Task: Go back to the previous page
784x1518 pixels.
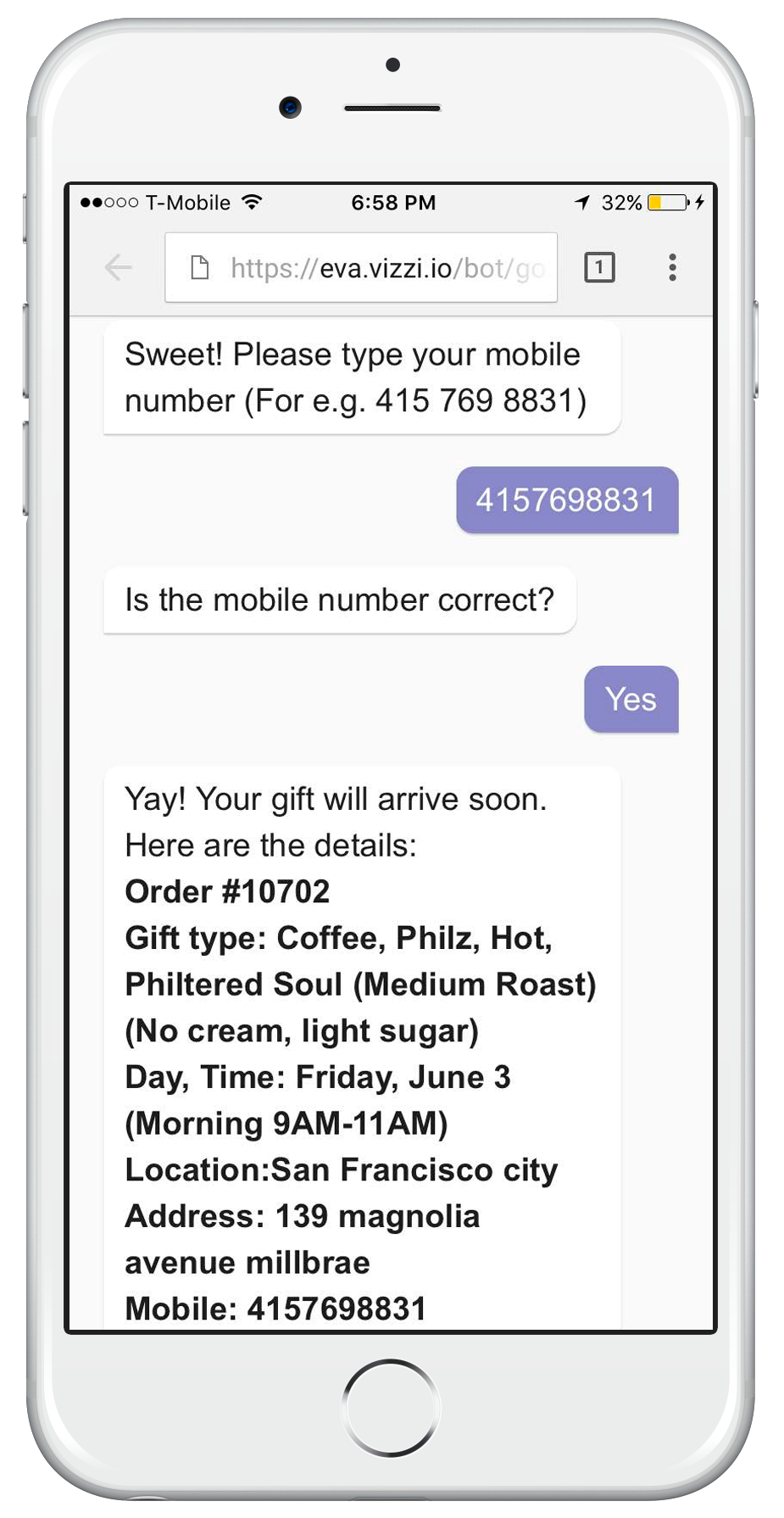Action: 118,268
